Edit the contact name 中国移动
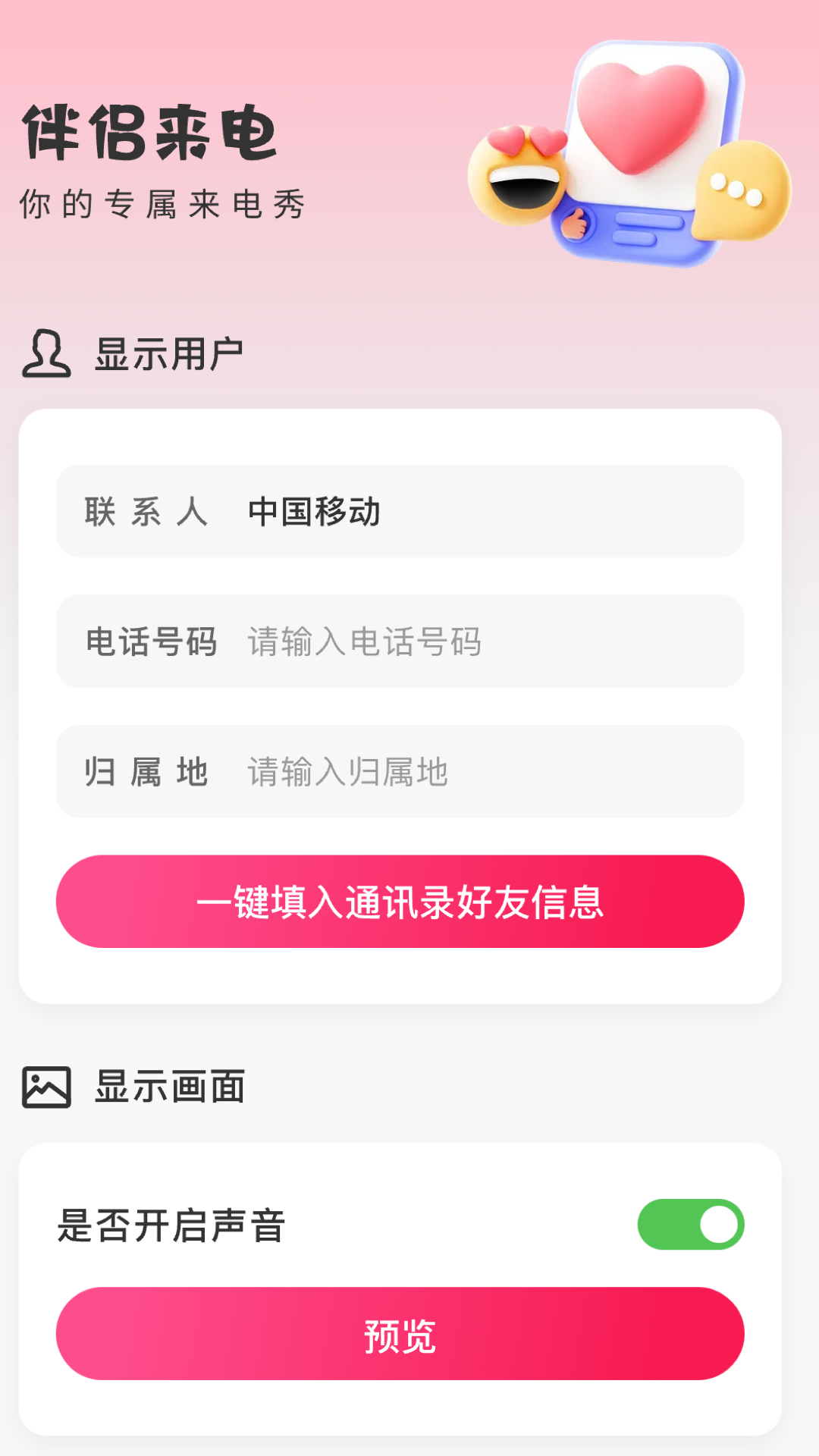Screen dimensions: 819x1456 (x=313, y=512)
